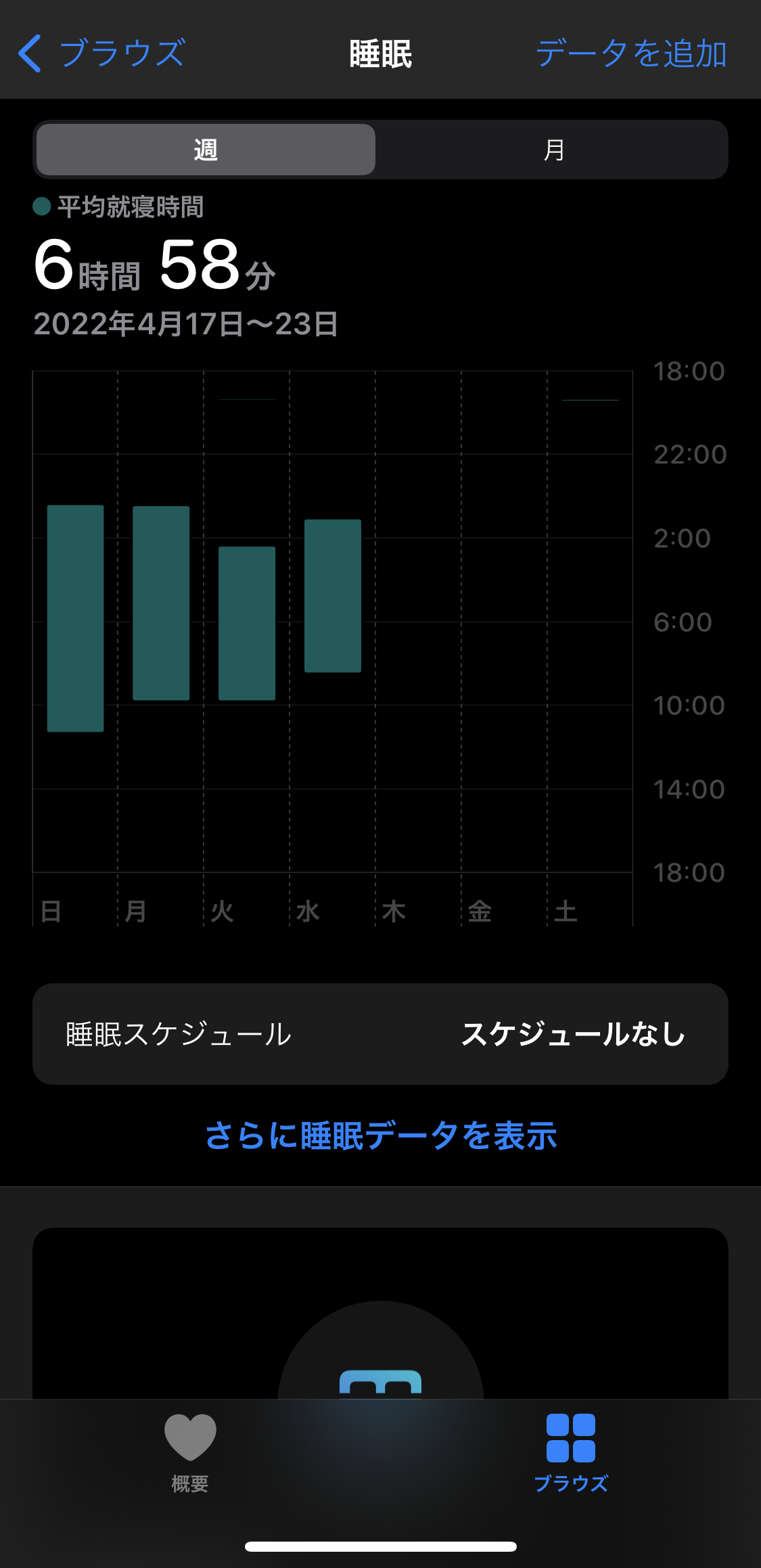
Task: Tap the blue bed icon in the card below
Action: (x=380, y=1381)
